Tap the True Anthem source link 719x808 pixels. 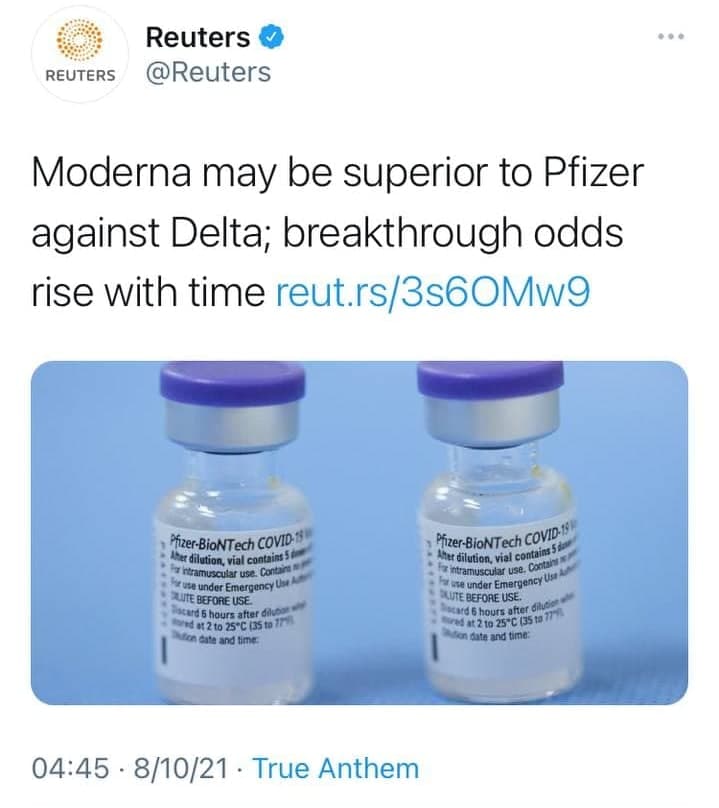pos(335,769)
